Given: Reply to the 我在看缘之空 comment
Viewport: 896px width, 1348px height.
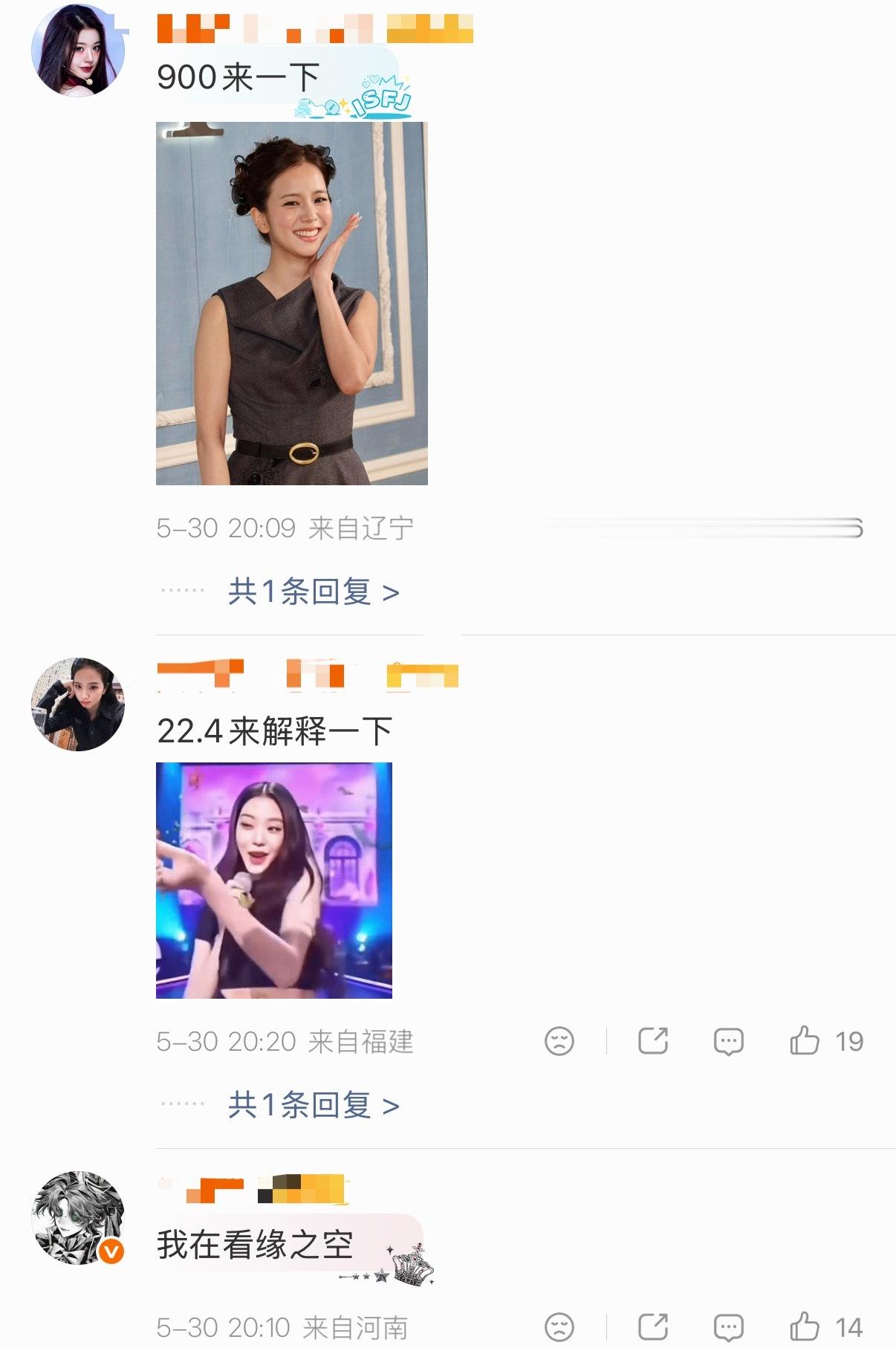Looking at the screenshot, I should pyautogui.click(x=728, y=1327).
